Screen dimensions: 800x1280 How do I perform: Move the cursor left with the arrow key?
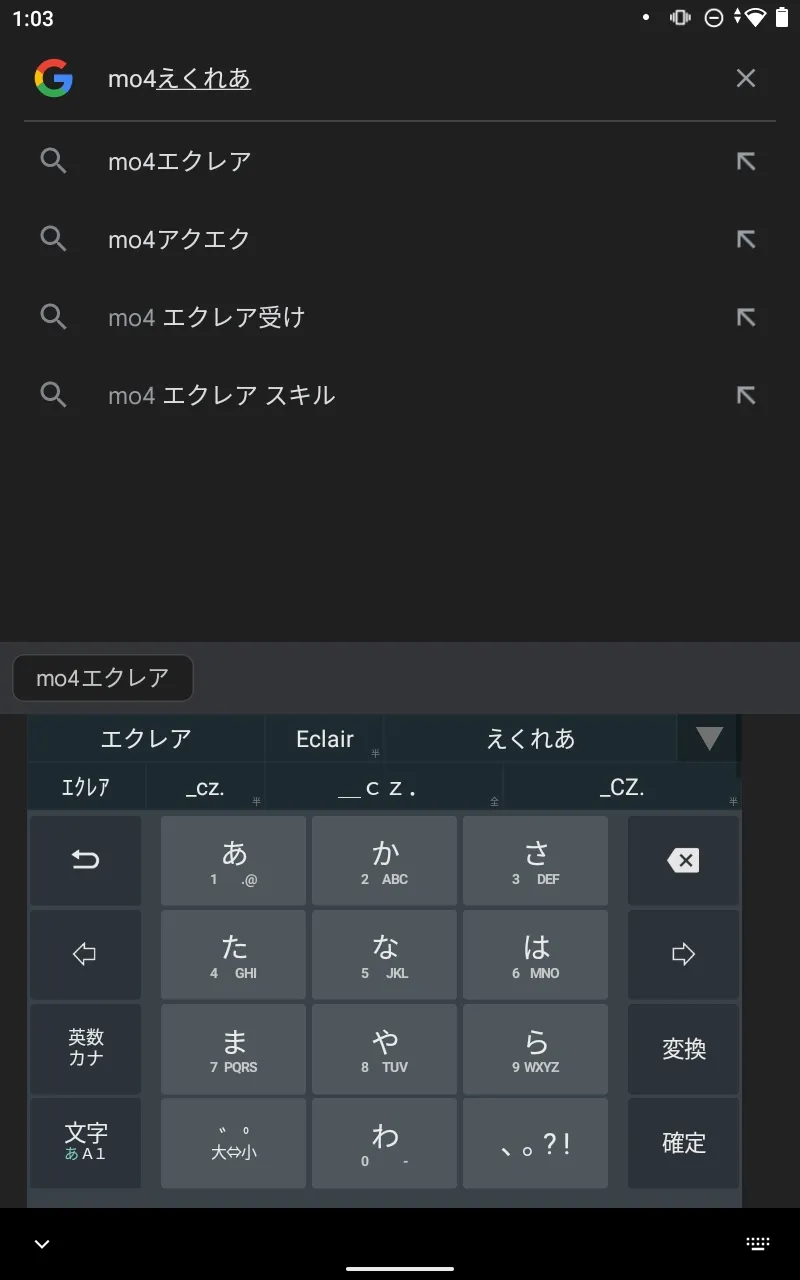[85, 955]
